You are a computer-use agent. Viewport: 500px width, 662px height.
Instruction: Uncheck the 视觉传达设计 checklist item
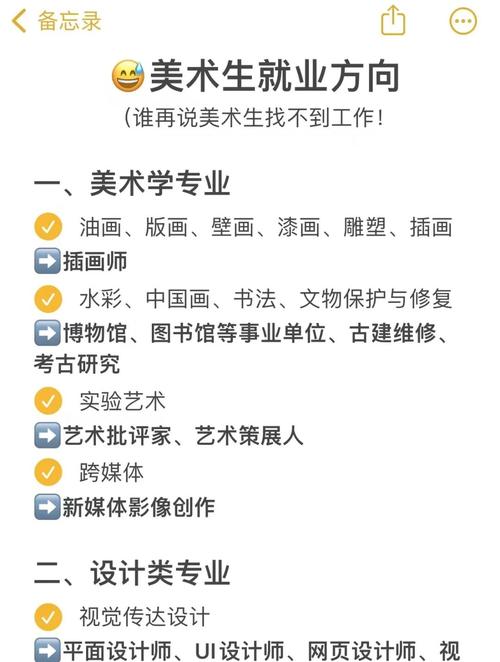click(48, 617)
